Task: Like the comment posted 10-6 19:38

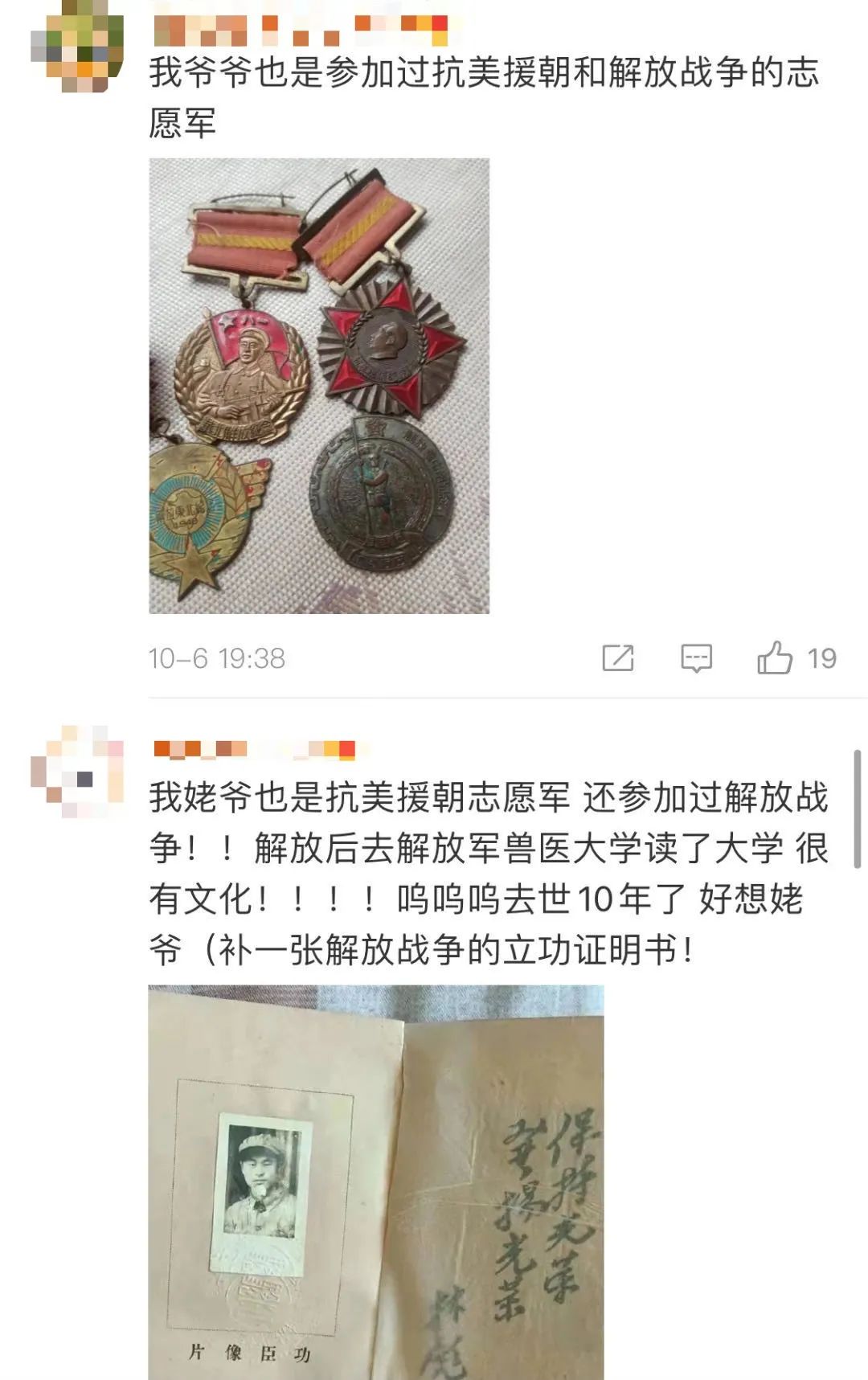Action: (775, 658)
